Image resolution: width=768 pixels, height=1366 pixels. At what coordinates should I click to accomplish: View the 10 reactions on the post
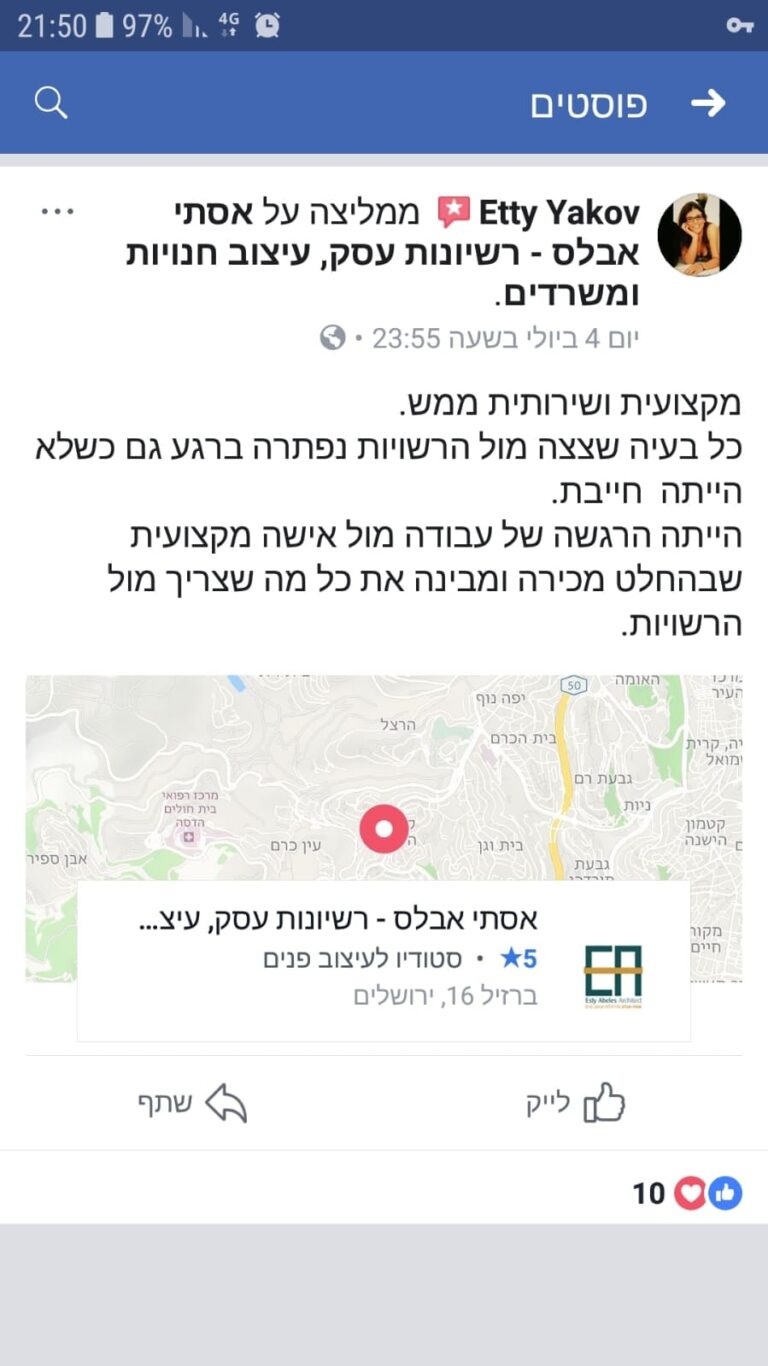(687, 1192)
